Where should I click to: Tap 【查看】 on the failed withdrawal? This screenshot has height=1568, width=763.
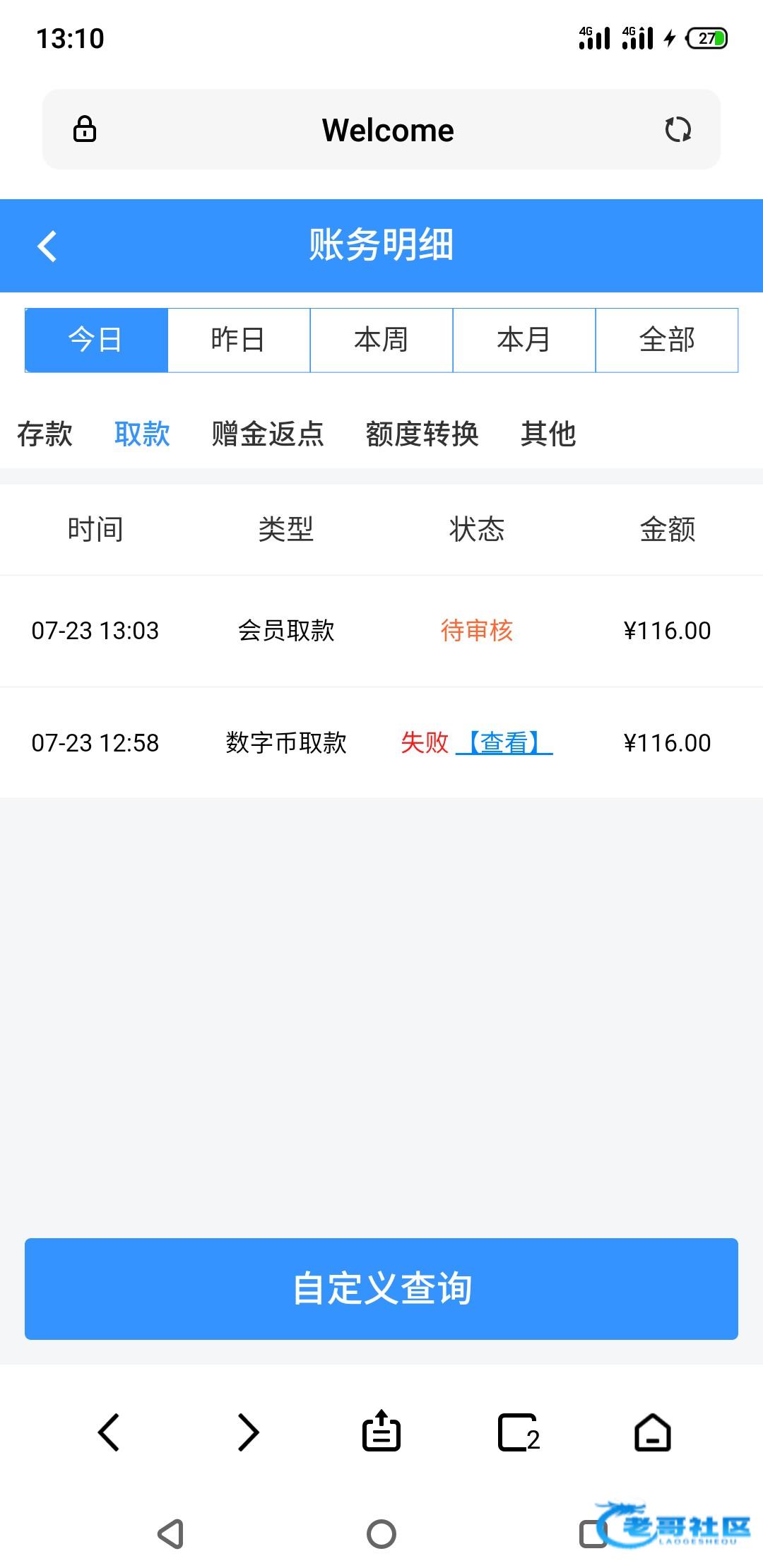504,742
